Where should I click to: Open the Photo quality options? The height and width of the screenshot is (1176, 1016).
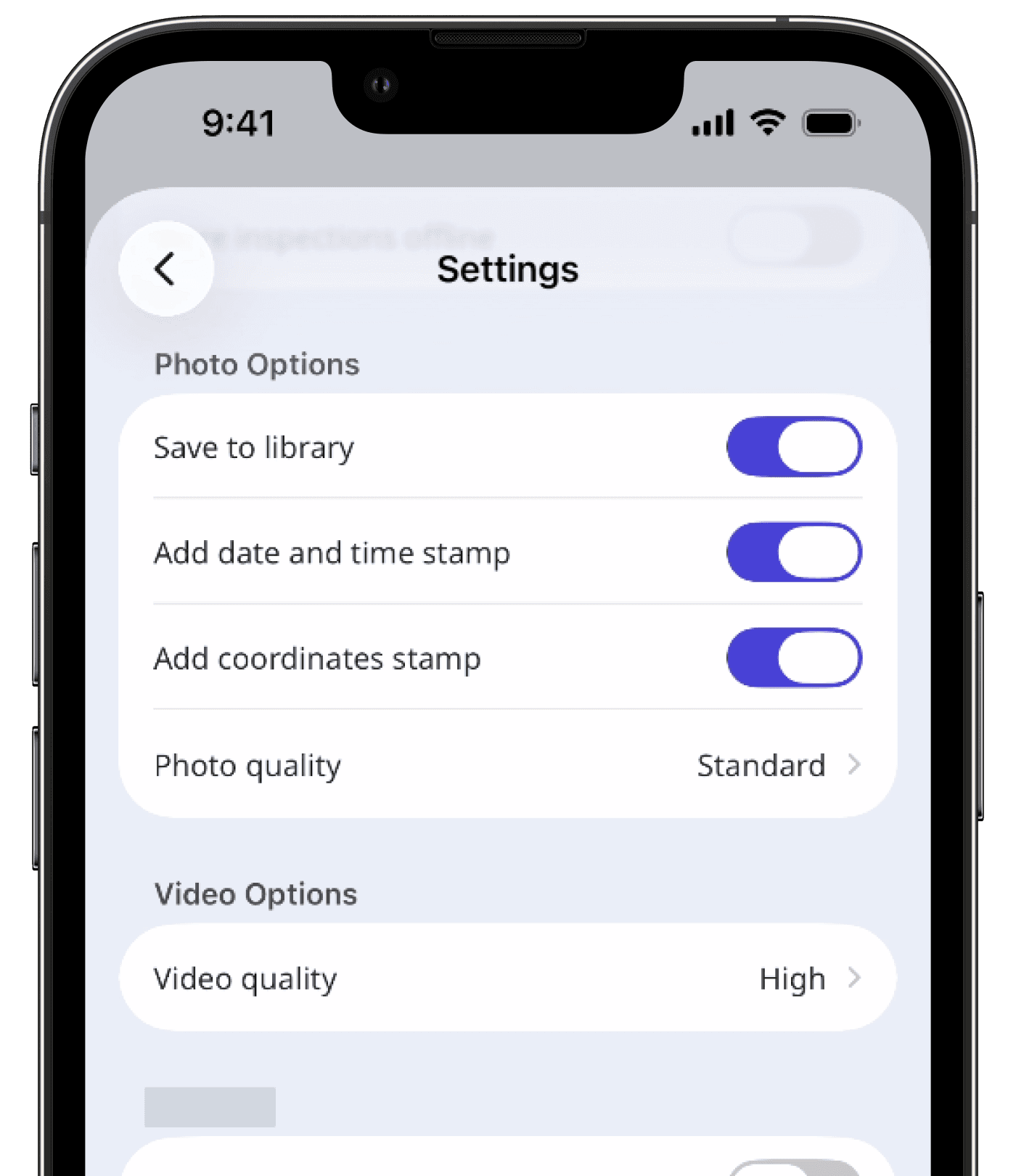(508, 765)
